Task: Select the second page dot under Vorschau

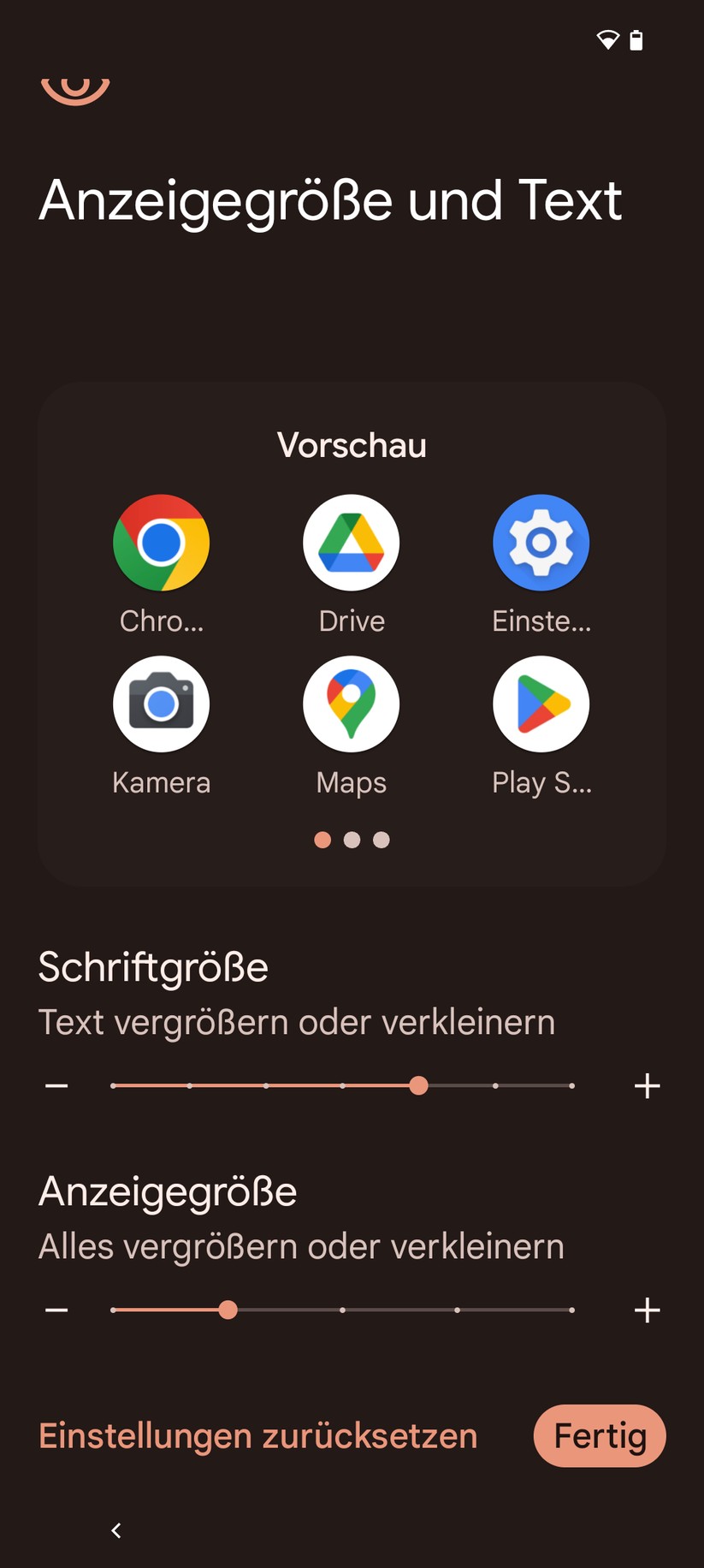Action: point(352,840)
